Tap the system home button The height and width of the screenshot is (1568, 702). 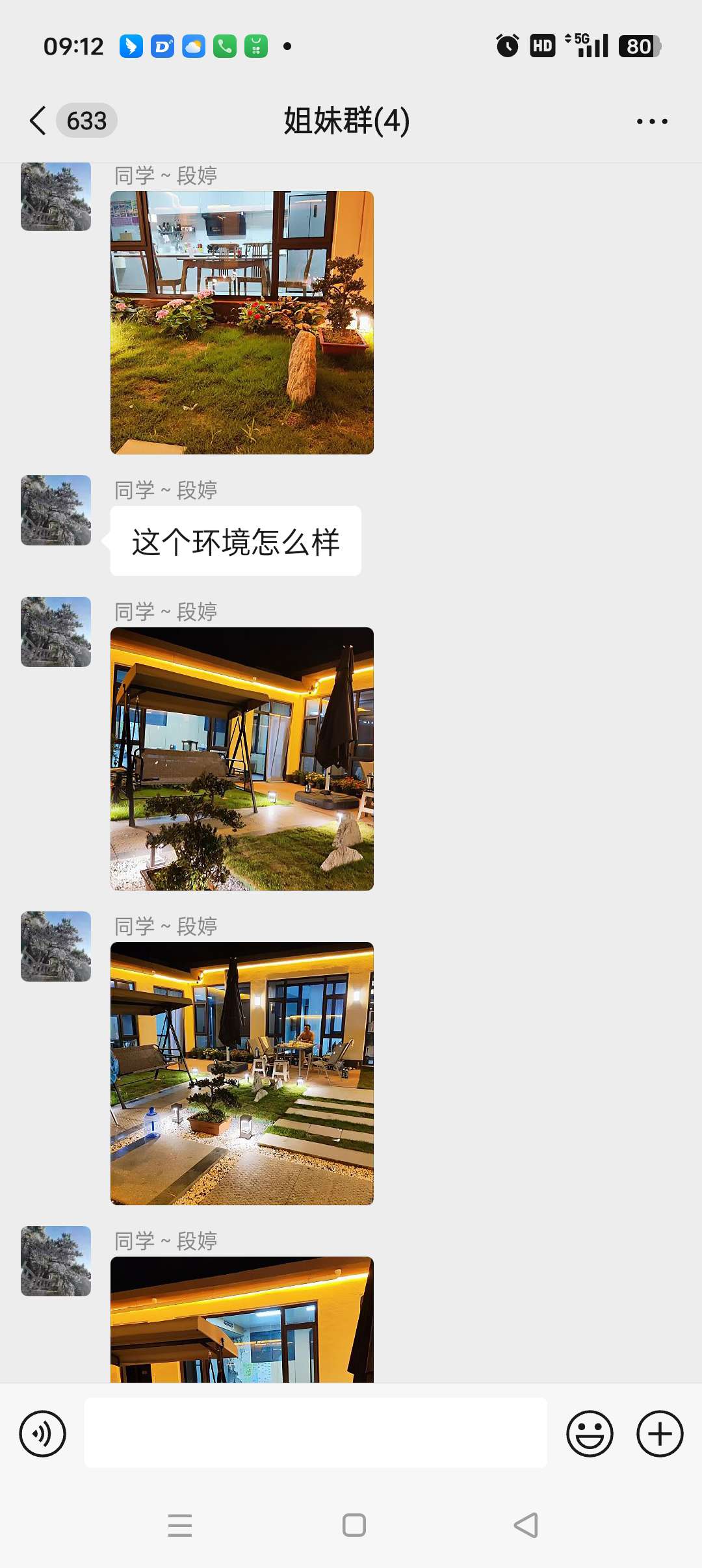tap(354, 1524)
